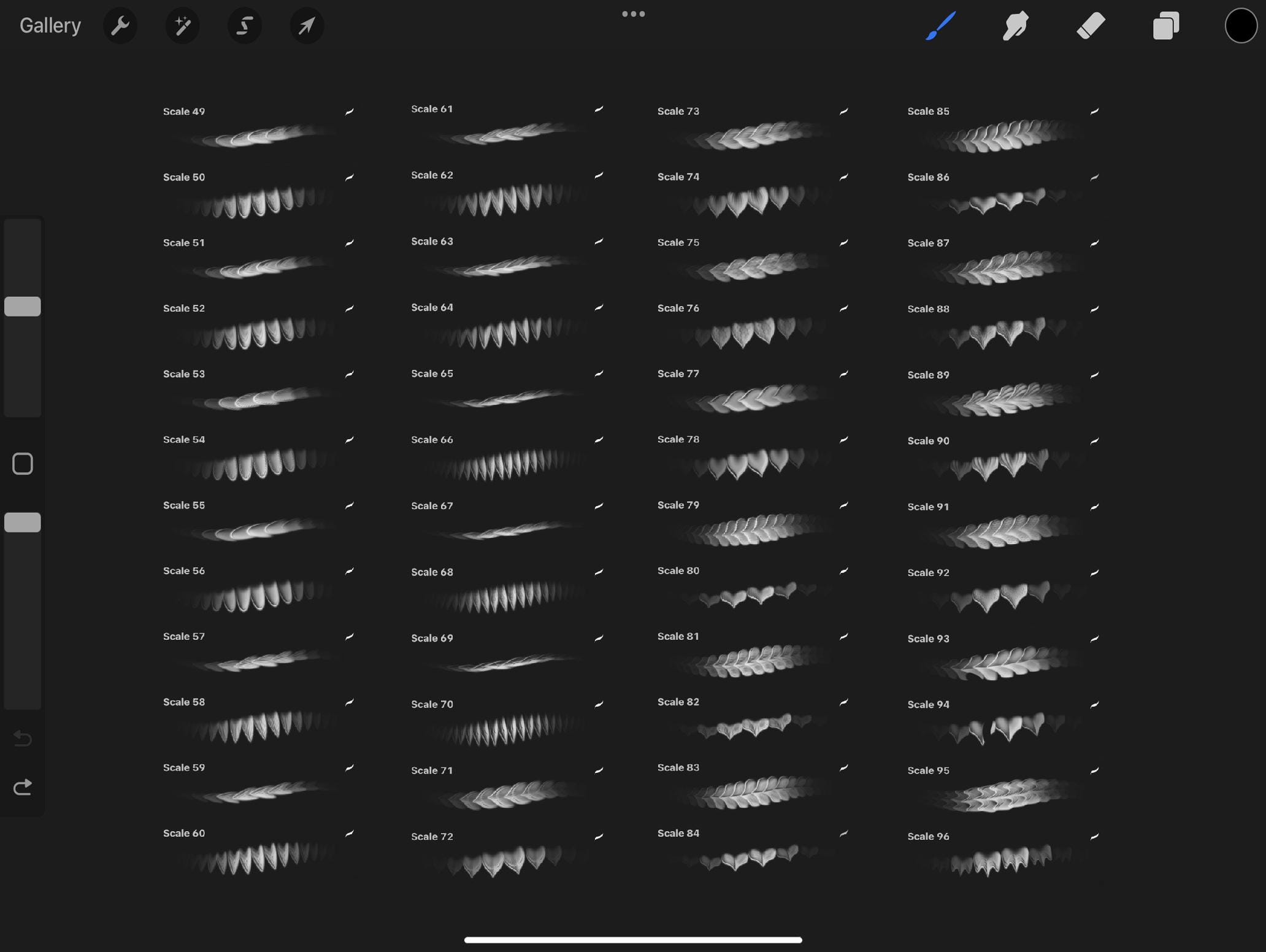
Task: Open the black color picker circle
Action: (x=1240, y=26)
